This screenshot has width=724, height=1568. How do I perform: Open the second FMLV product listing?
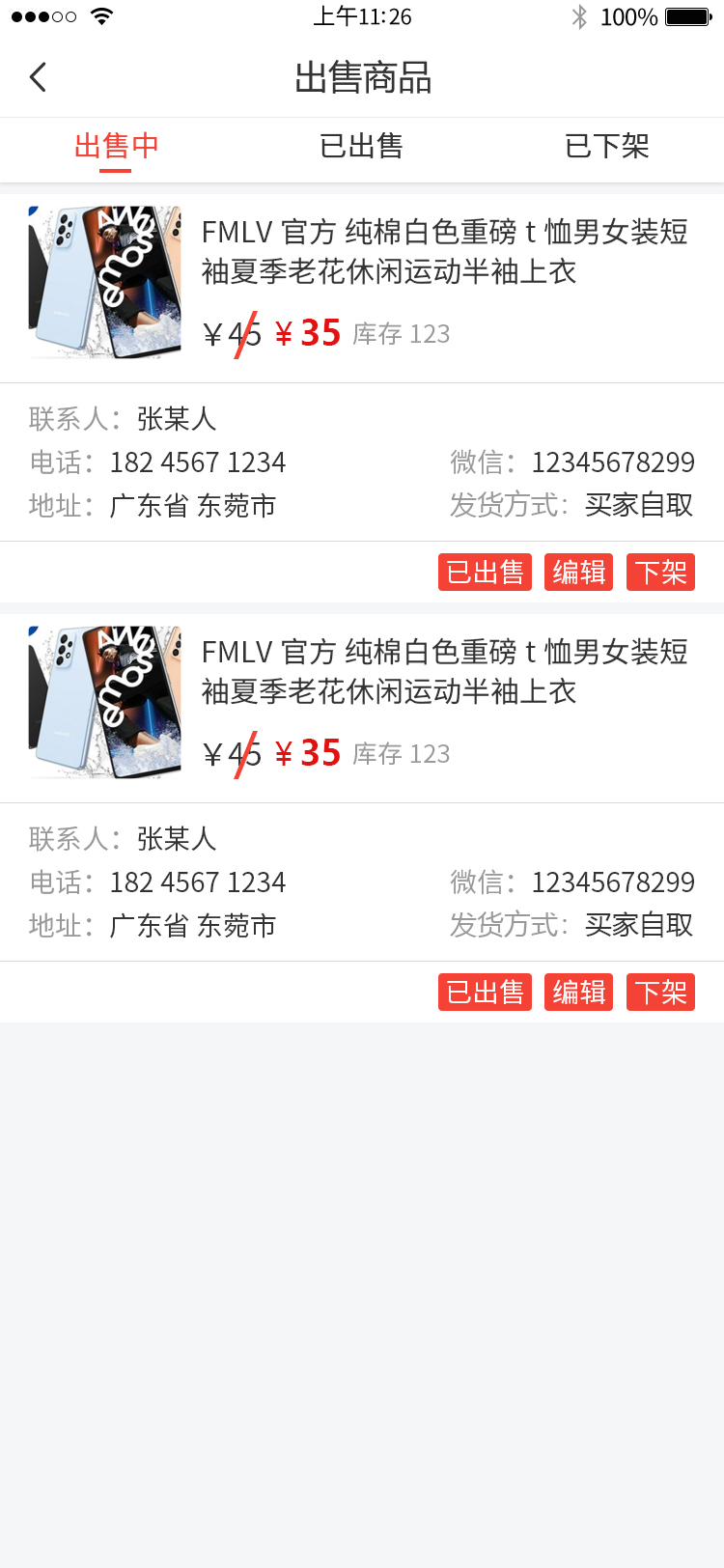pyautogui.click(x=444, y=672)
